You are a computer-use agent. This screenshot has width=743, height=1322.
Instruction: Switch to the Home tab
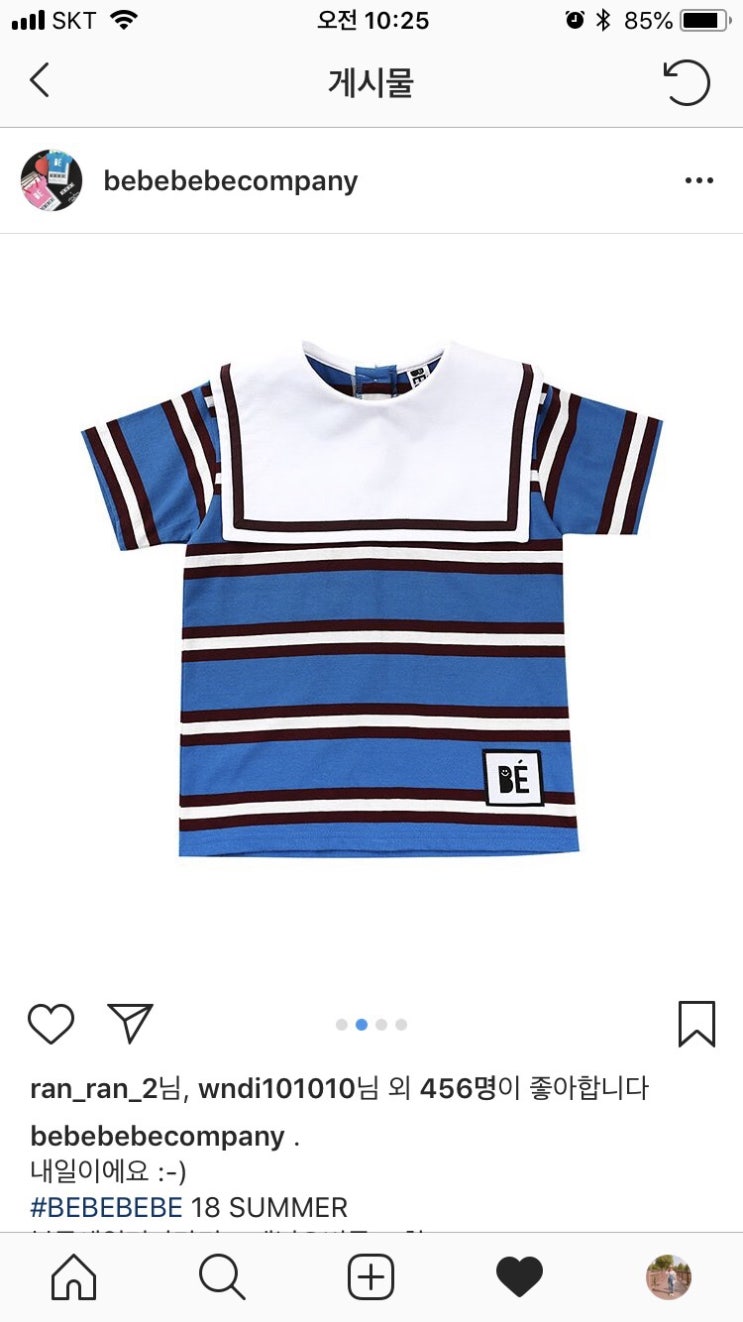[74, 1277]
